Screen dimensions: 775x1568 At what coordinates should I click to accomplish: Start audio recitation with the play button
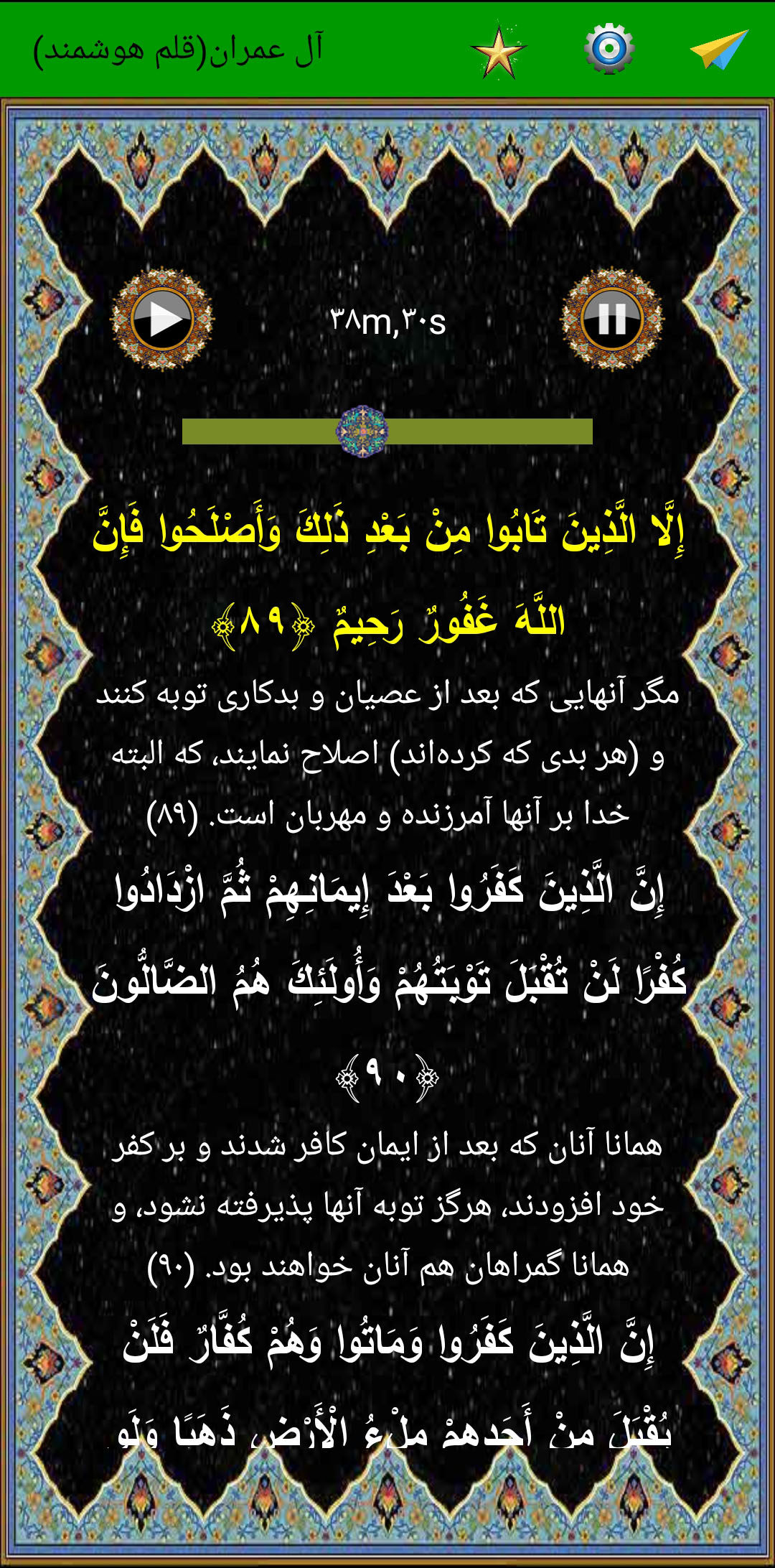(162, 319)
